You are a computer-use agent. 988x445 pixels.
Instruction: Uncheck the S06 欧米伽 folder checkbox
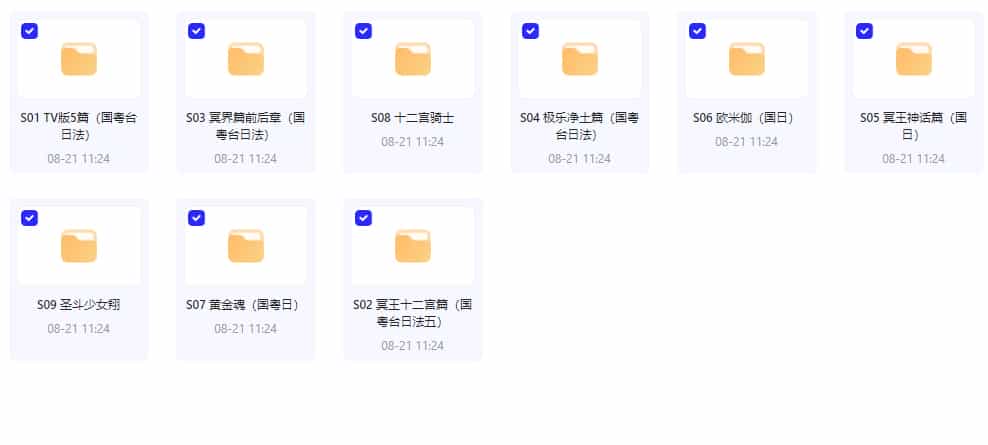pos(697,31)
